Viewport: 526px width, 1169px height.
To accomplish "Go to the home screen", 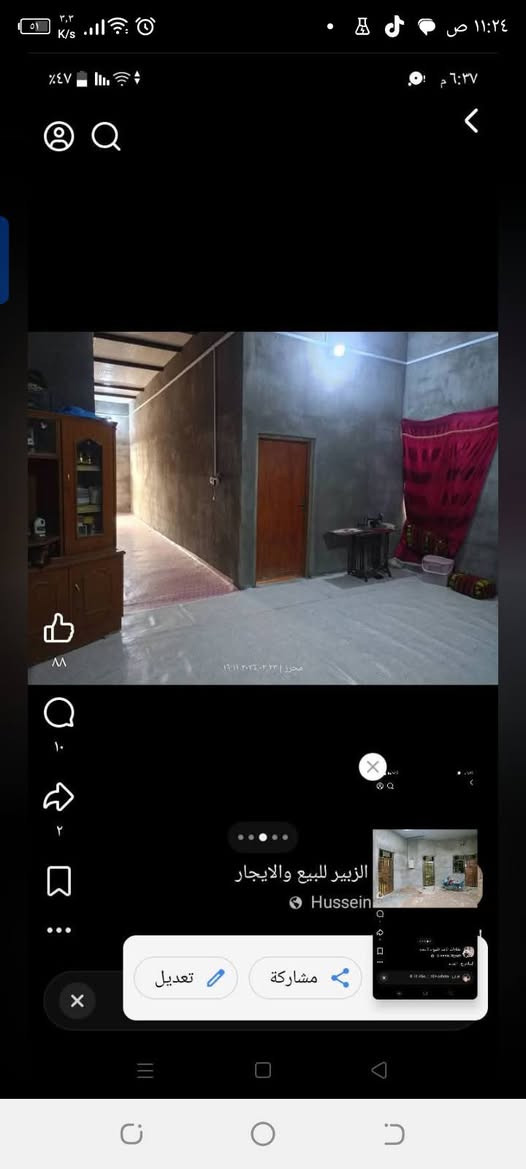I will [262, 1134].
